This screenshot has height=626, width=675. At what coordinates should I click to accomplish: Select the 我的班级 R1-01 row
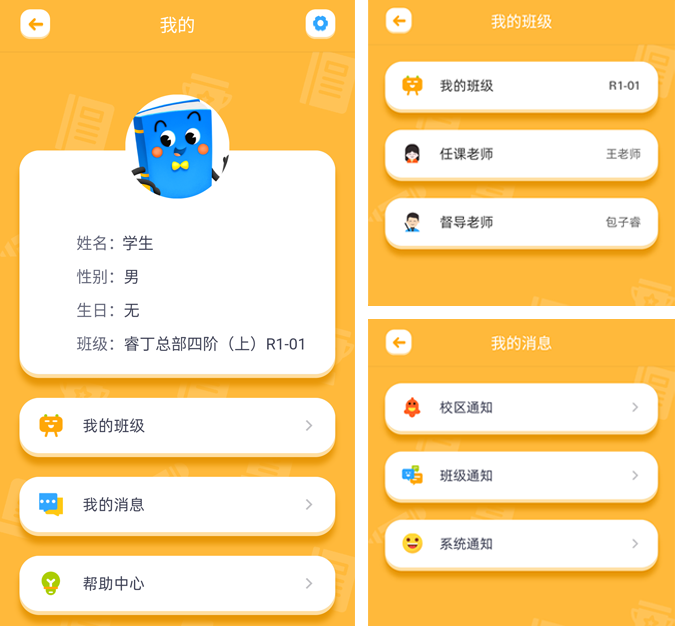click(x=521, y=86)
